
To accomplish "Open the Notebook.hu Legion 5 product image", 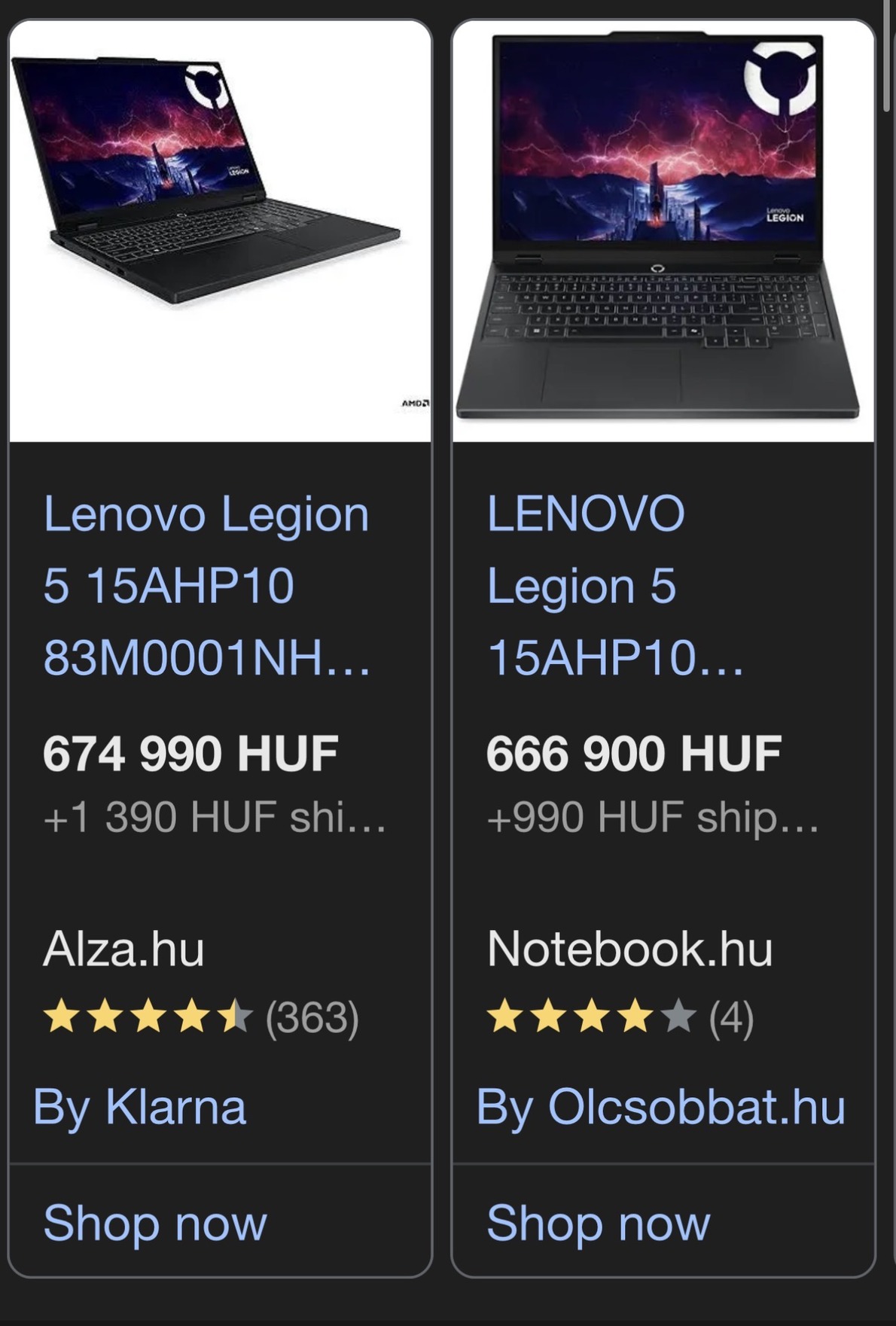I will pos(663,230).
